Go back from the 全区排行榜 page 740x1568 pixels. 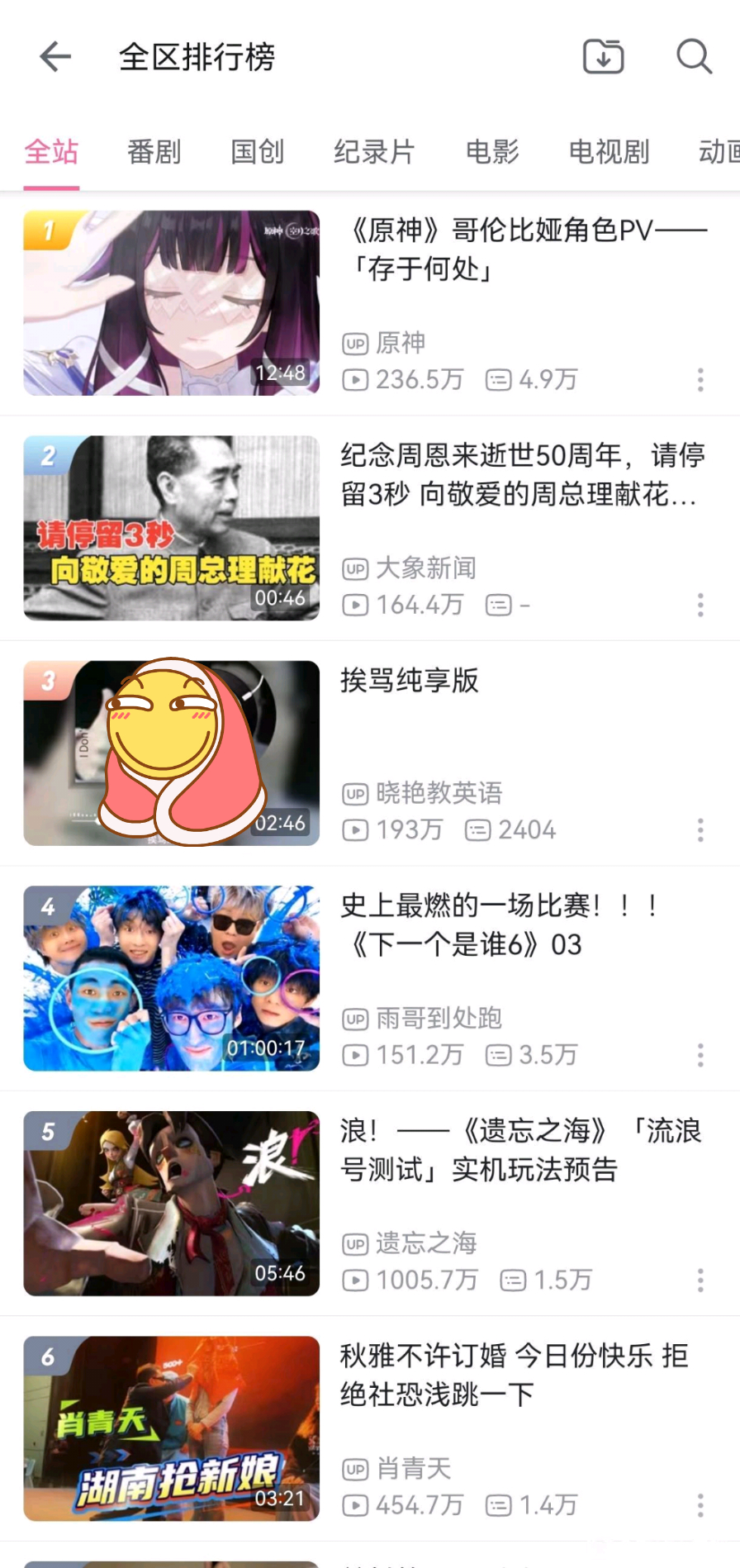click(55, 57)
